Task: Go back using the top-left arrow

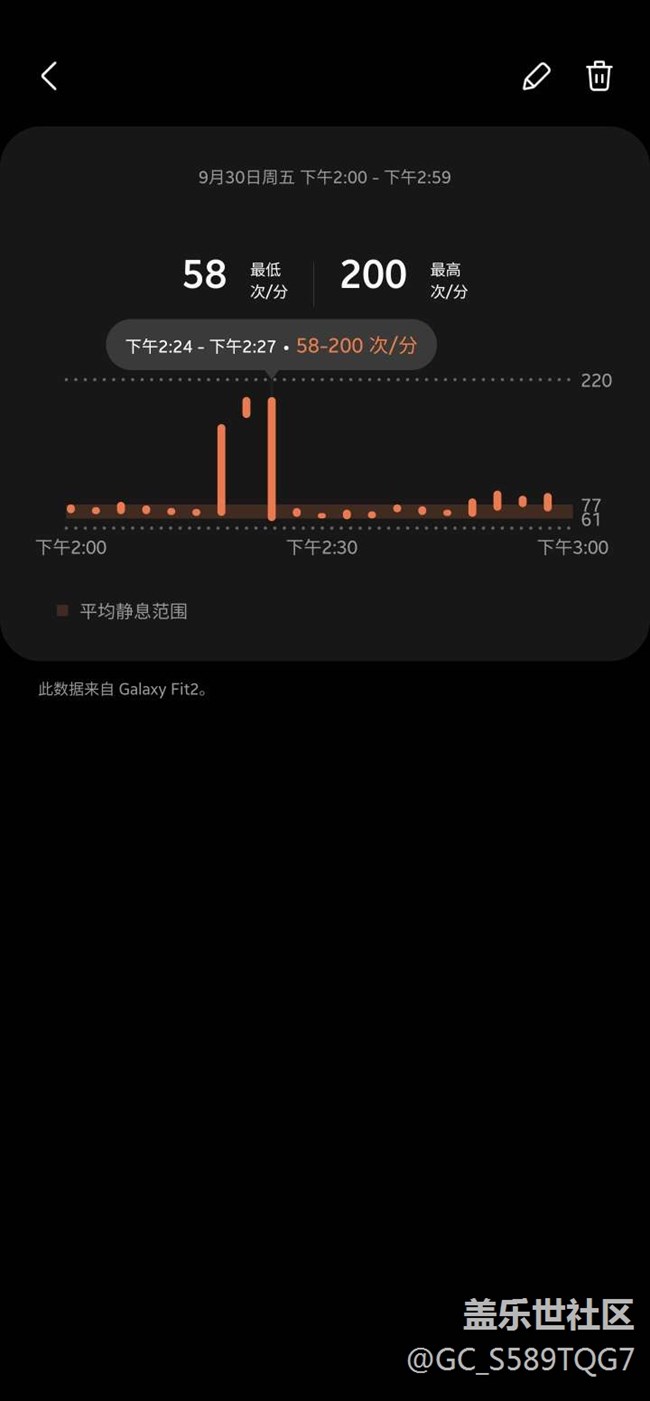Action: tap(49, 76)
